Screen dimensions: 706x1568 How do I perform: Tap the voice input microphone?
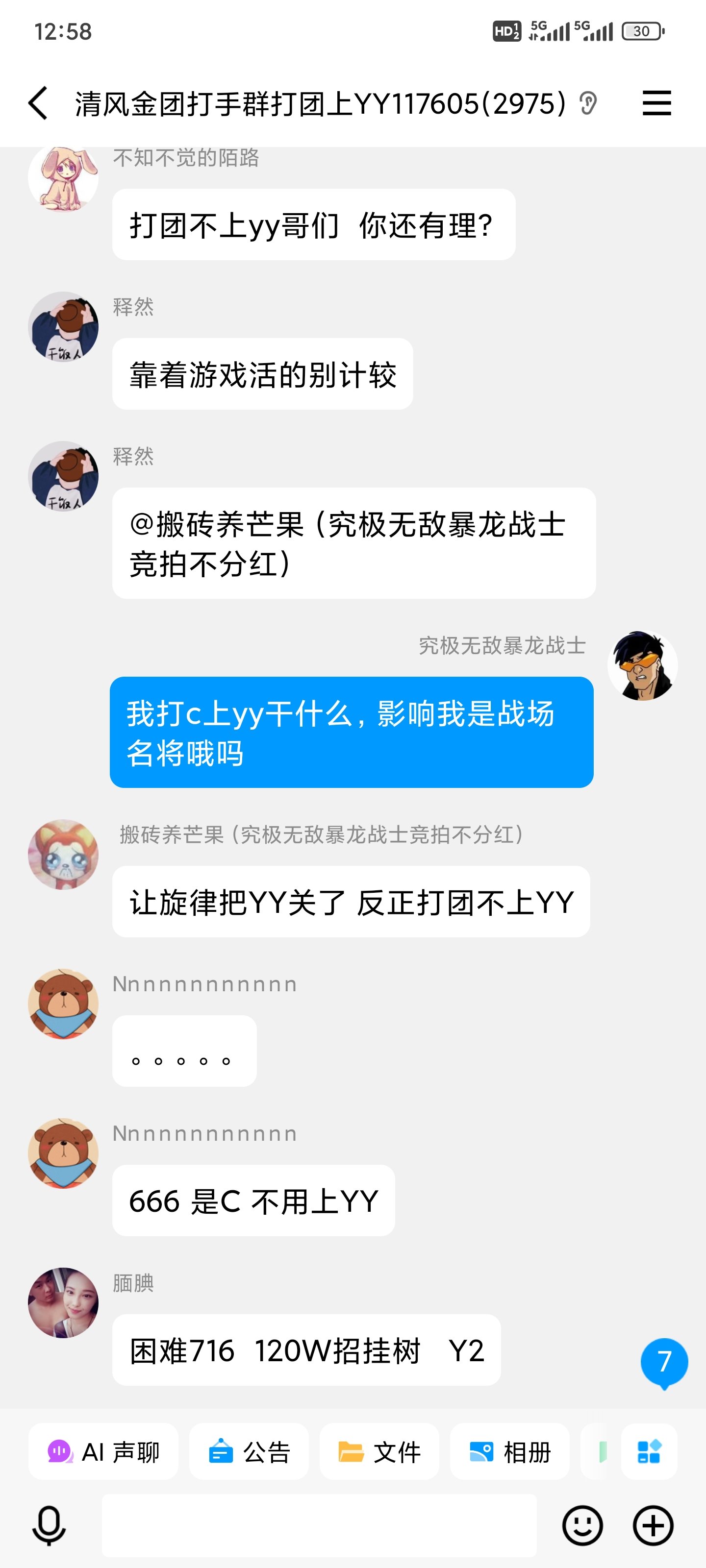point(49,1525)
